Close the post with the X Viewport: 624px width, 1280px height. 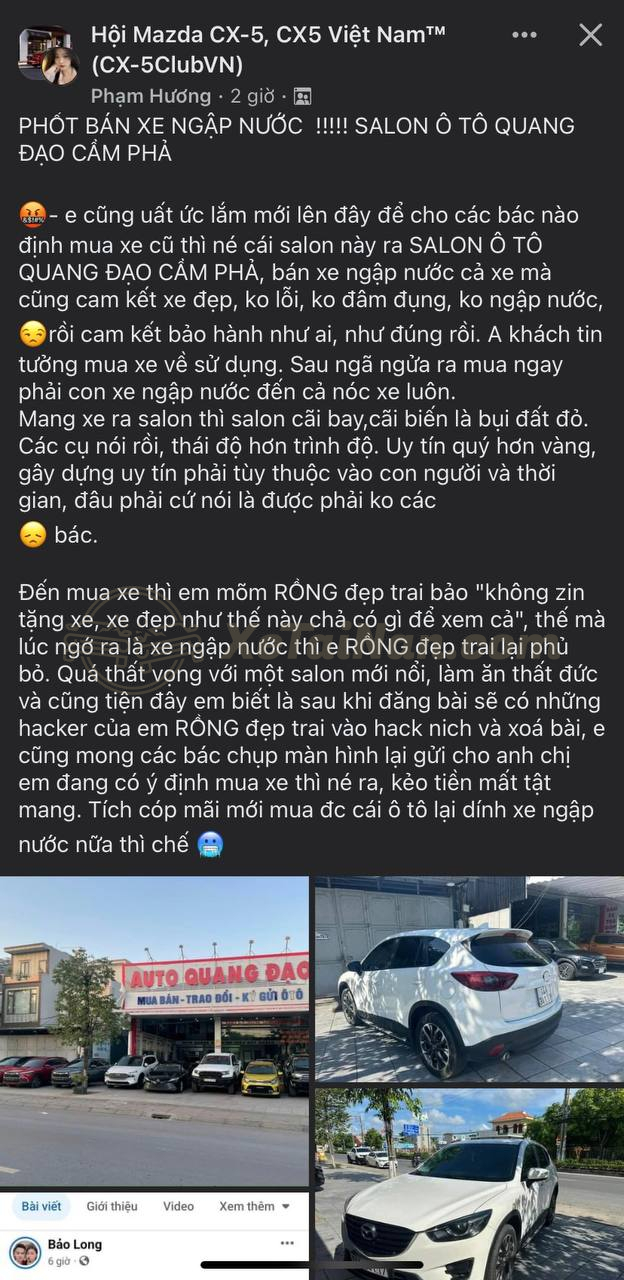591,36
